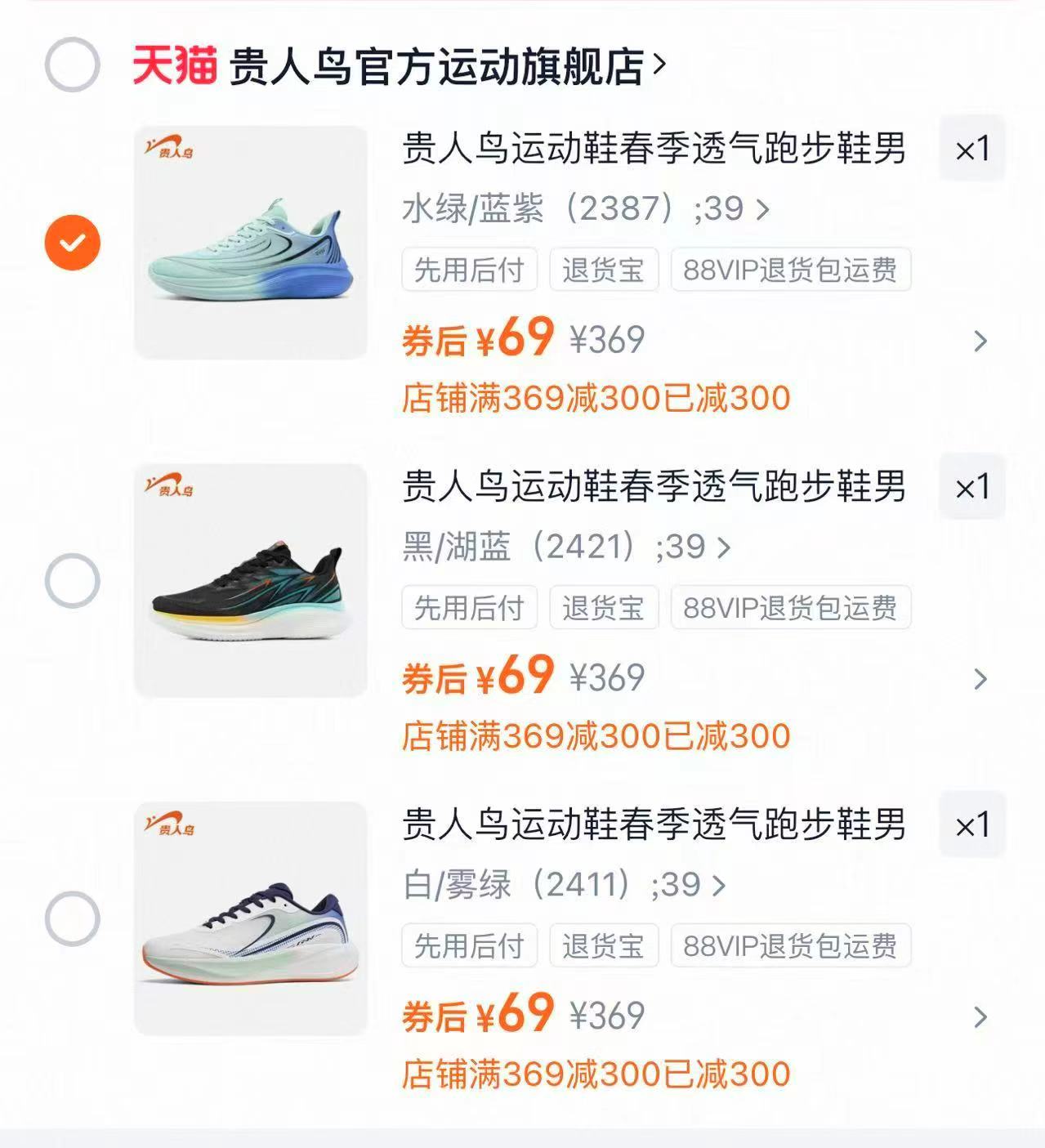View 店铺满369减300 promotion on first item
This screenshot has height=1148, width=1045.
(x=596, y=398)
